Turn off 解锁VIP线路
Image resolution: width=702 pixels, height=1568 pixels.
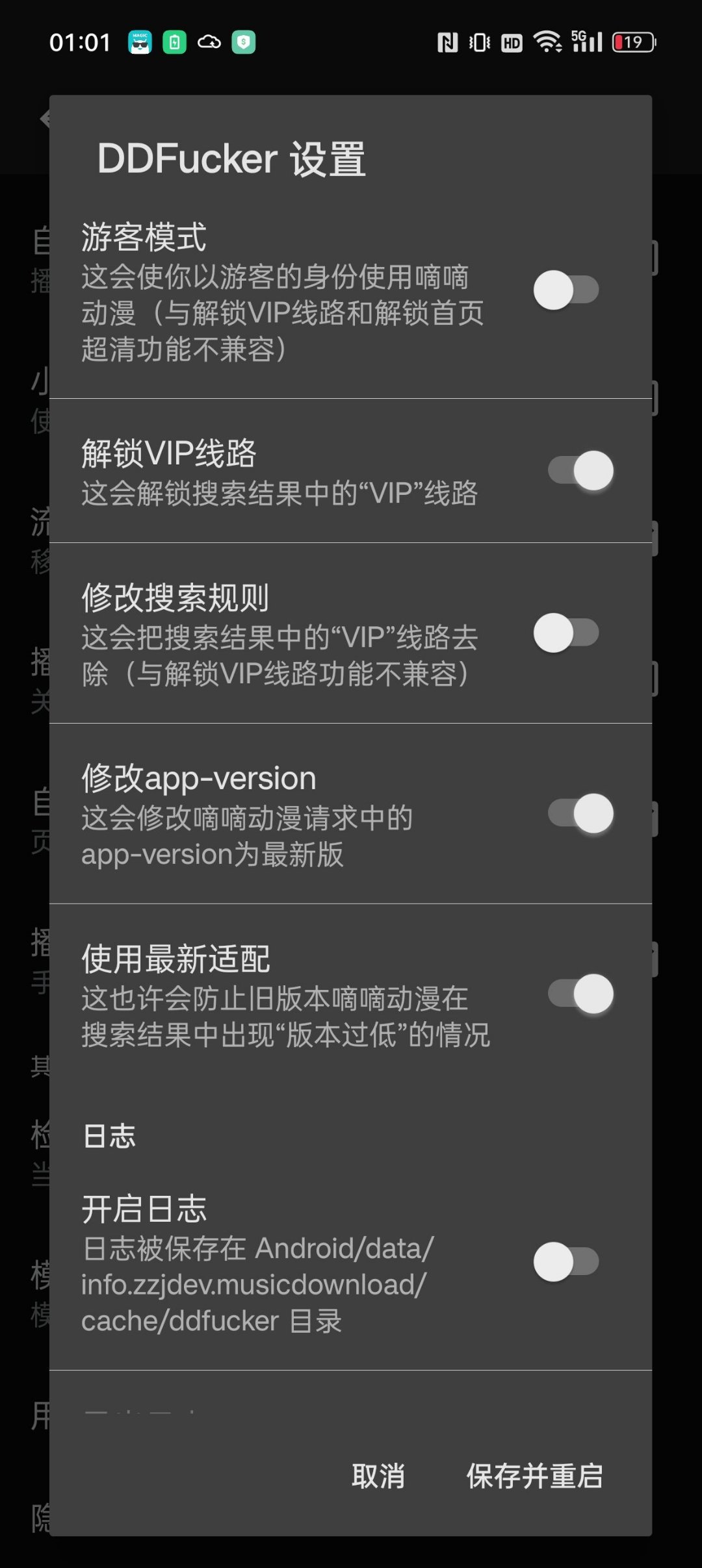(x=580, y=471)
